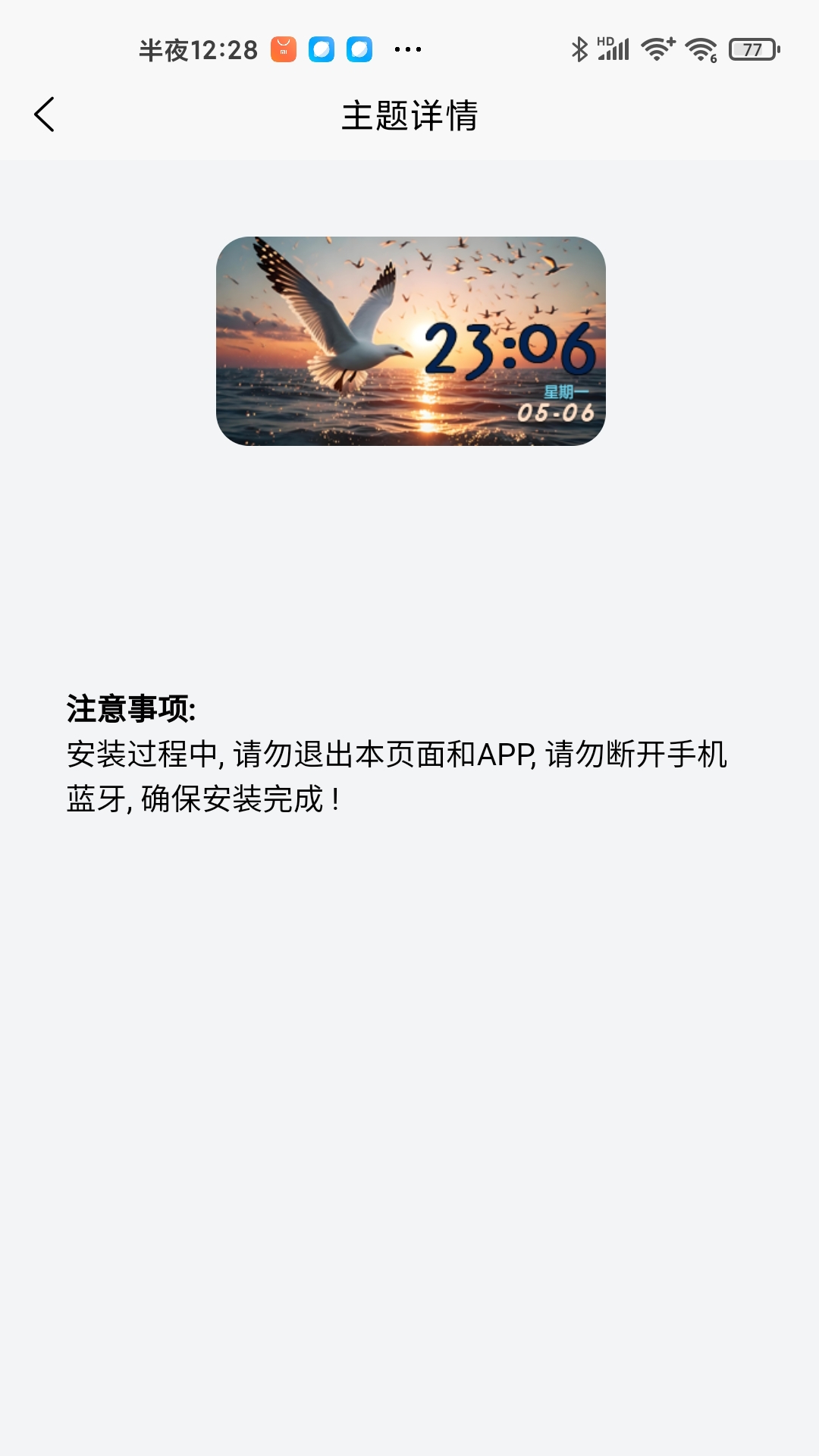The image size is (819, 1456).
Task: Tap the back arrow icon
Action: coord(43,115)
